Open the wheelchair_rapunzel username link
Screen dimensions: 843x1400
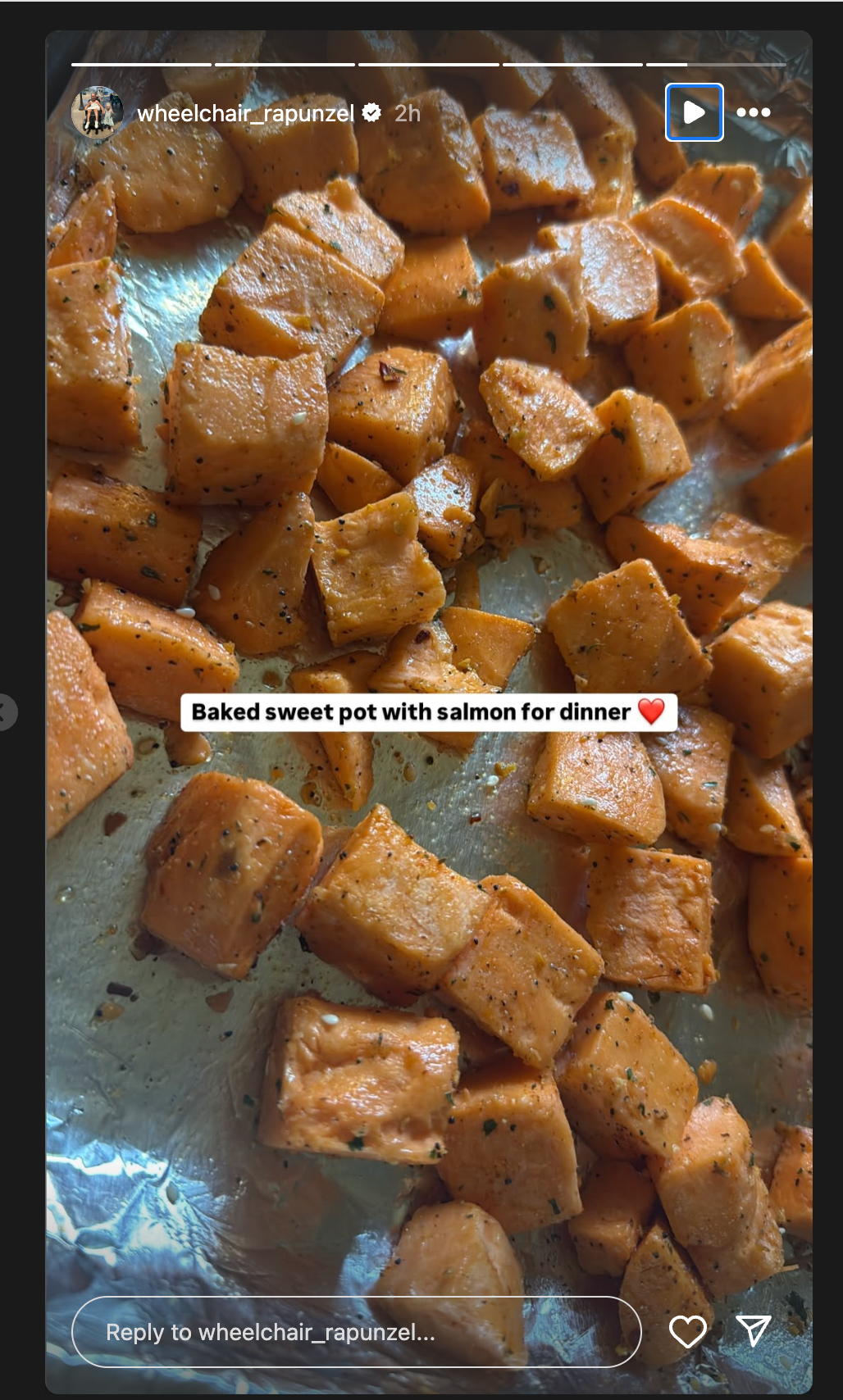pyautogui.click(x=245, y=113)
